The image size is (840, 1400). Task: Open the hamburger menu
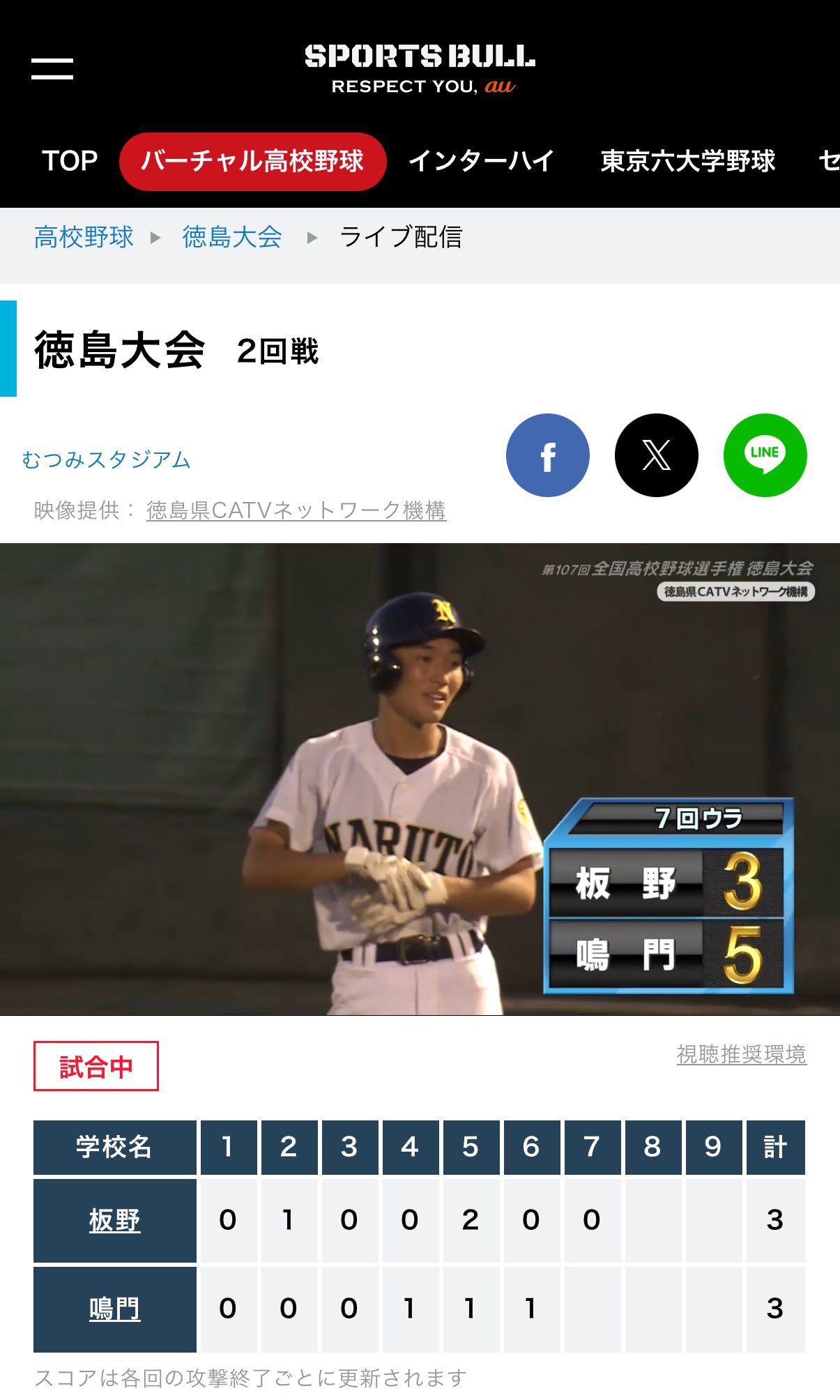(x=52, y=68)
